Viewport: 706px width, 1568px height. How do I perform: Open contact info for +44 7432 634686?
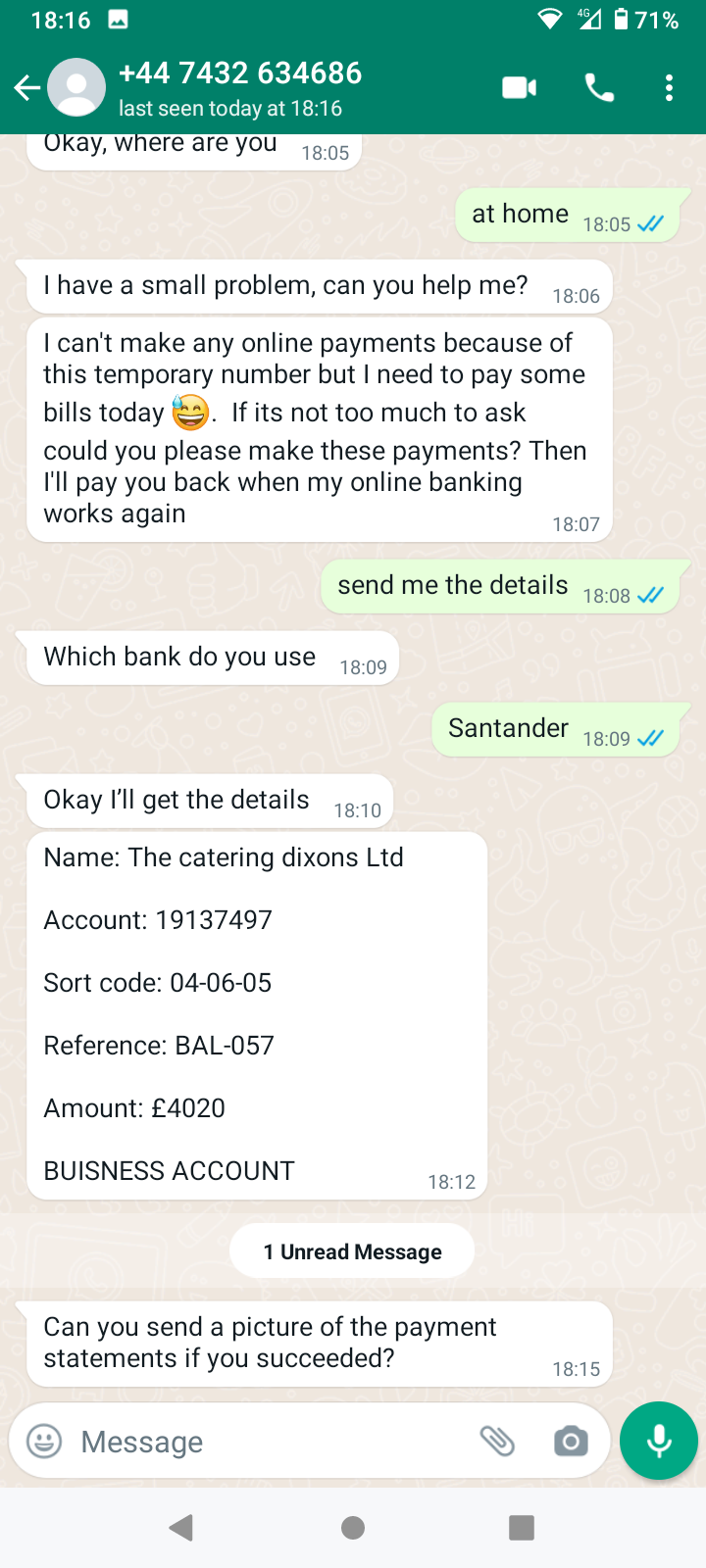coord(240,88)
